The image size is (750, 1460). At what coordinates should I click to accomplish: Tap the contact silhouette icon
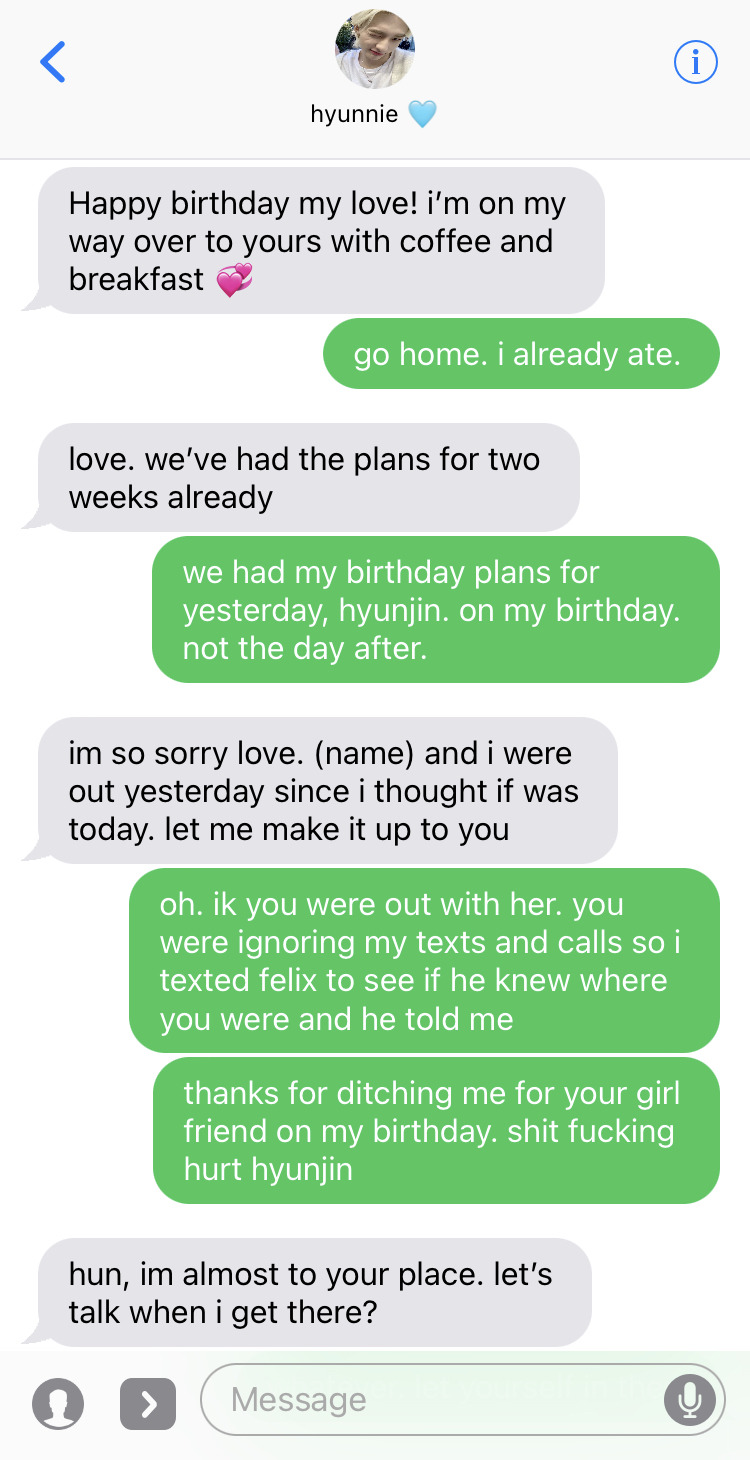58,1404
